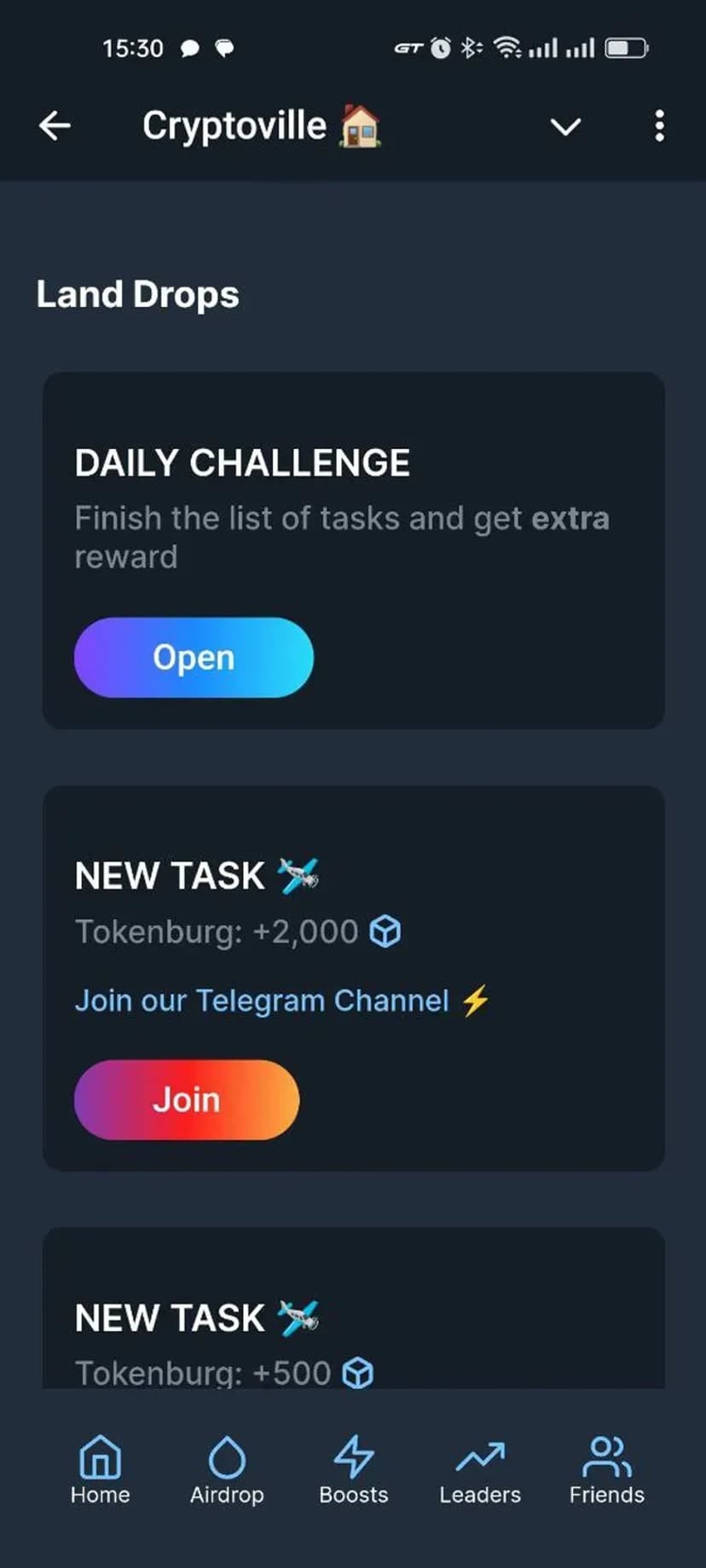Switch to the Airdrop tab
Image resolution: width=706 pixels, height=1568 pixels.
(x=227, y=1469)
